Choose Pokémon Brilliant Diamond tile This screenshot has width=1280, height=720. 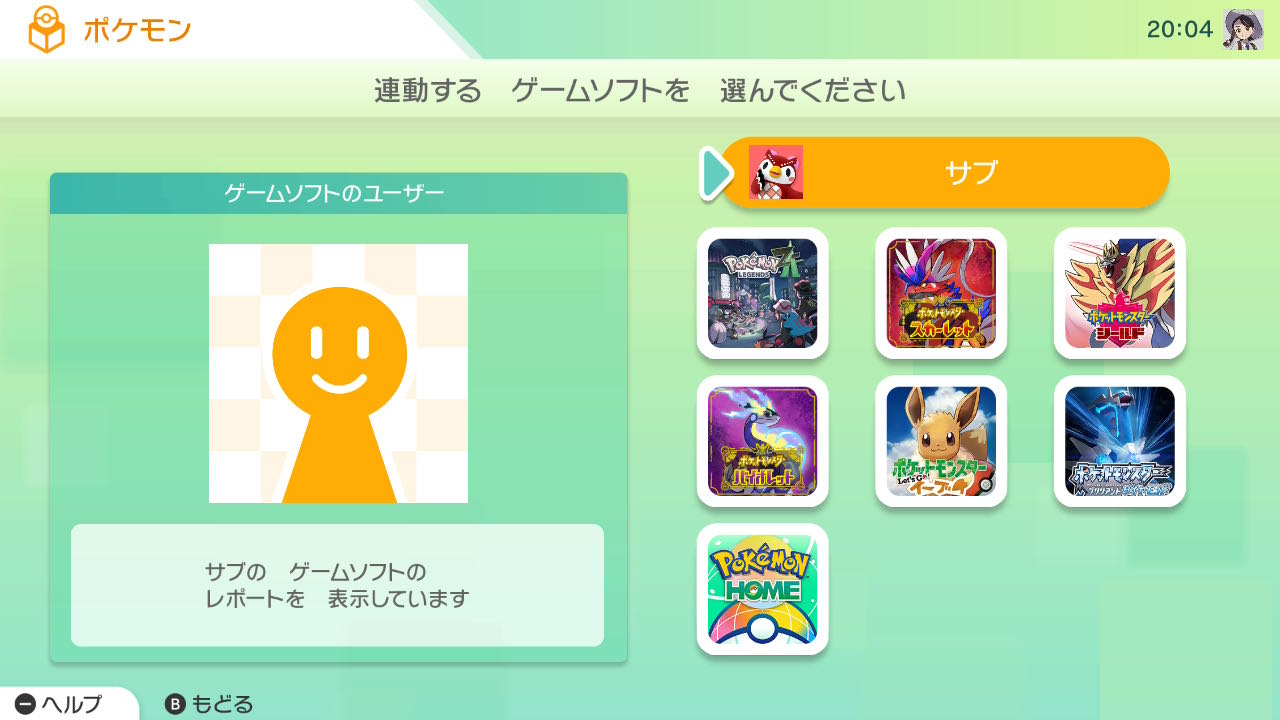1119,441
